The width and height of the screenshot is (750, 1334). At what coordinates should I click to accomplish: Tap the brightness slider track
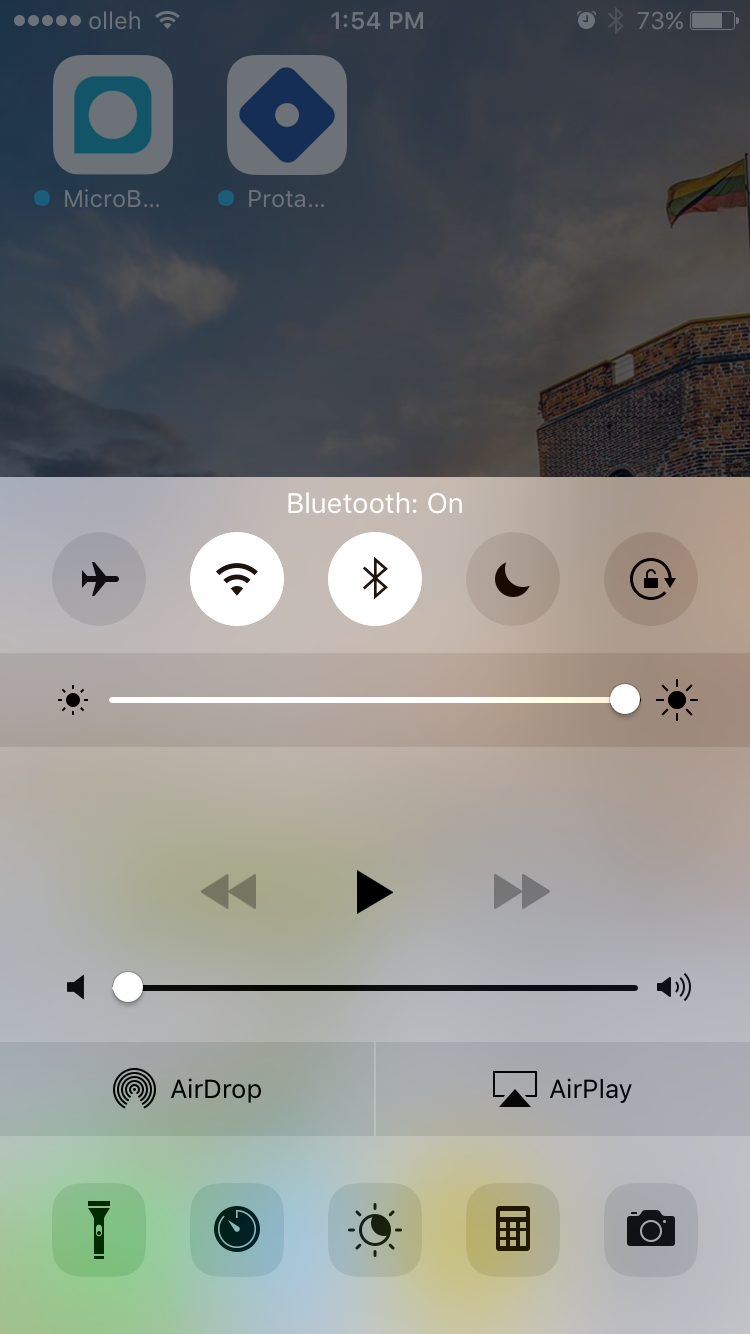point(368,700)
